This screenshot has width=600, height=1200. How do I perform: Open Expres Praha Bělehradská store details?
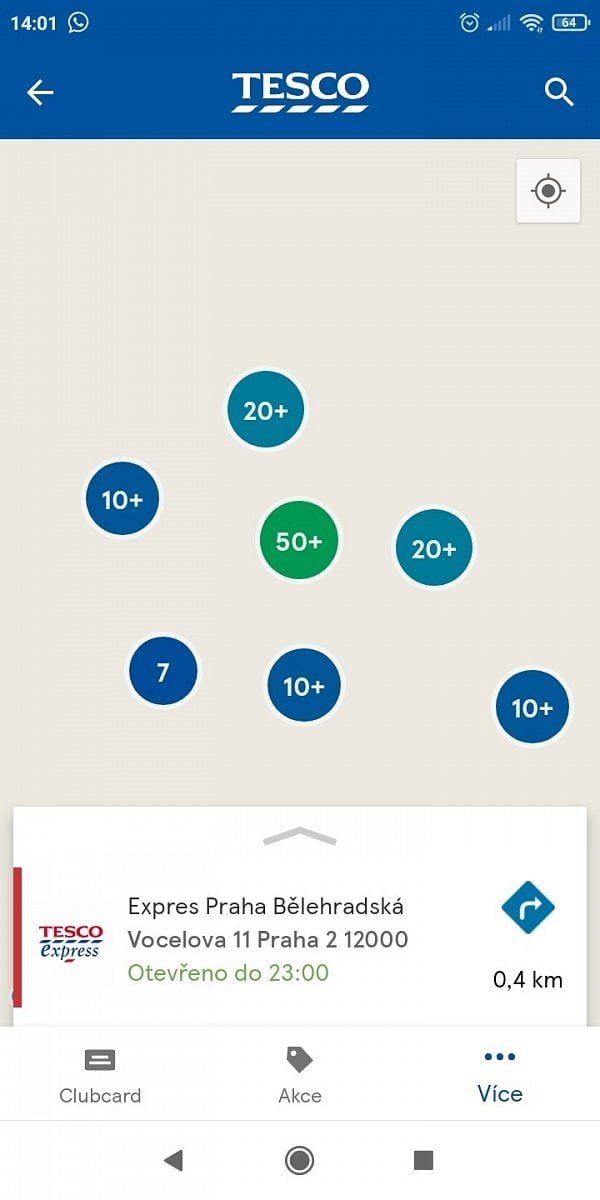click(267, 939)
